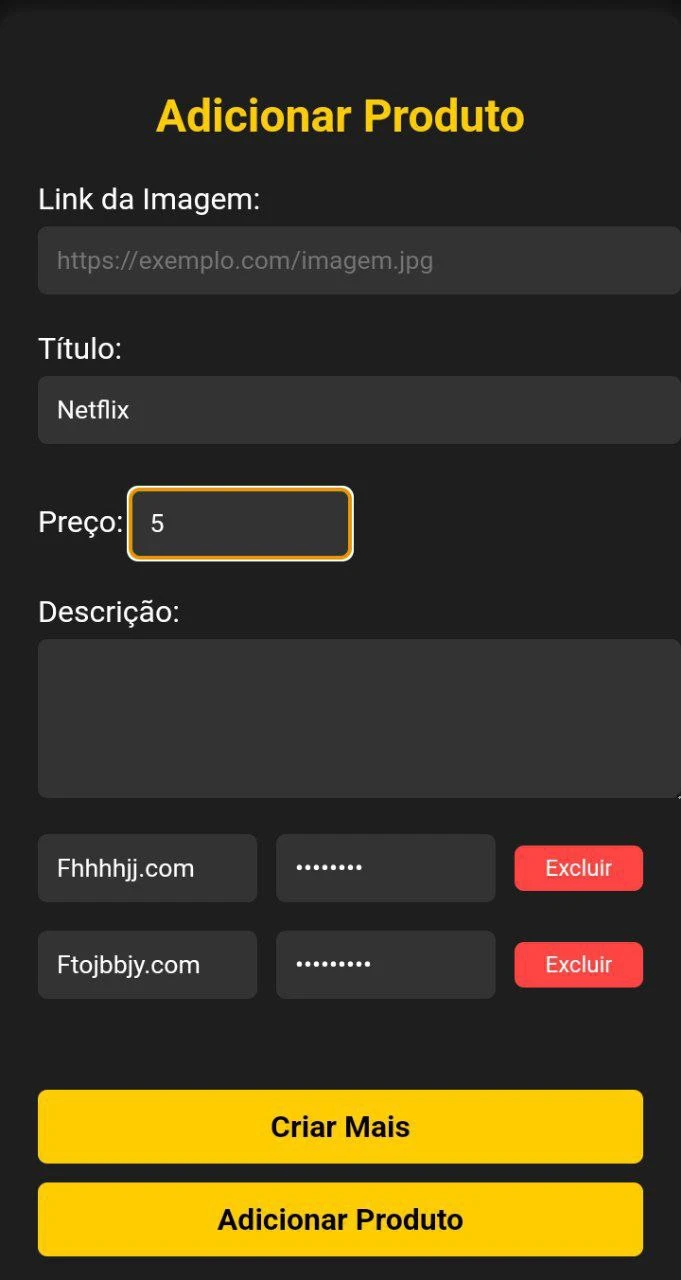681x1280 pixels.
Task: Tap the Criar Mais button
Action: [340, 1127]
